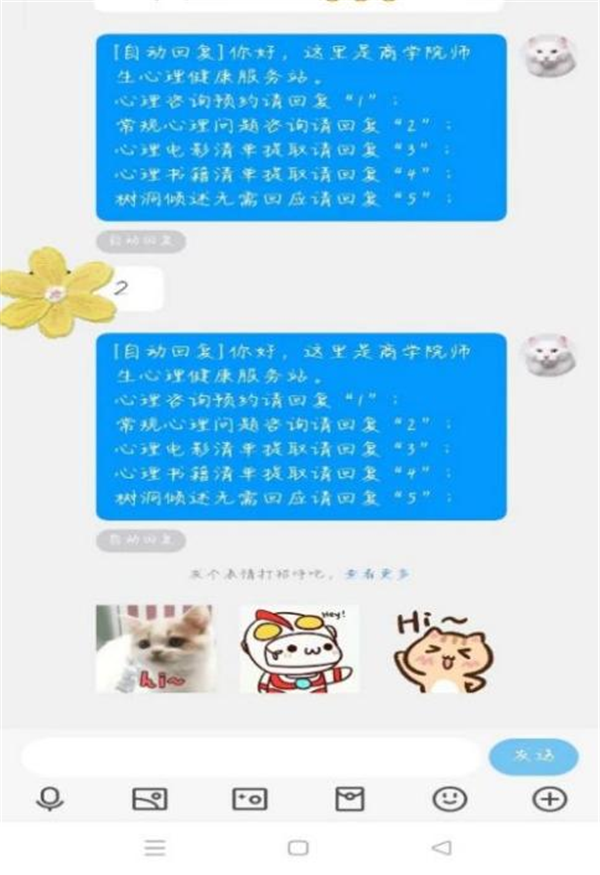Go to the system home screen

[x=298, y=848]
